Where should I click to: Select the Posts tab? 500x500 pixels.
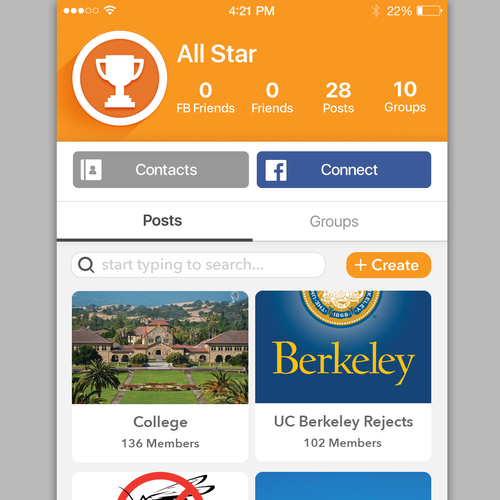pyautogui.click(x=162, y=221)
